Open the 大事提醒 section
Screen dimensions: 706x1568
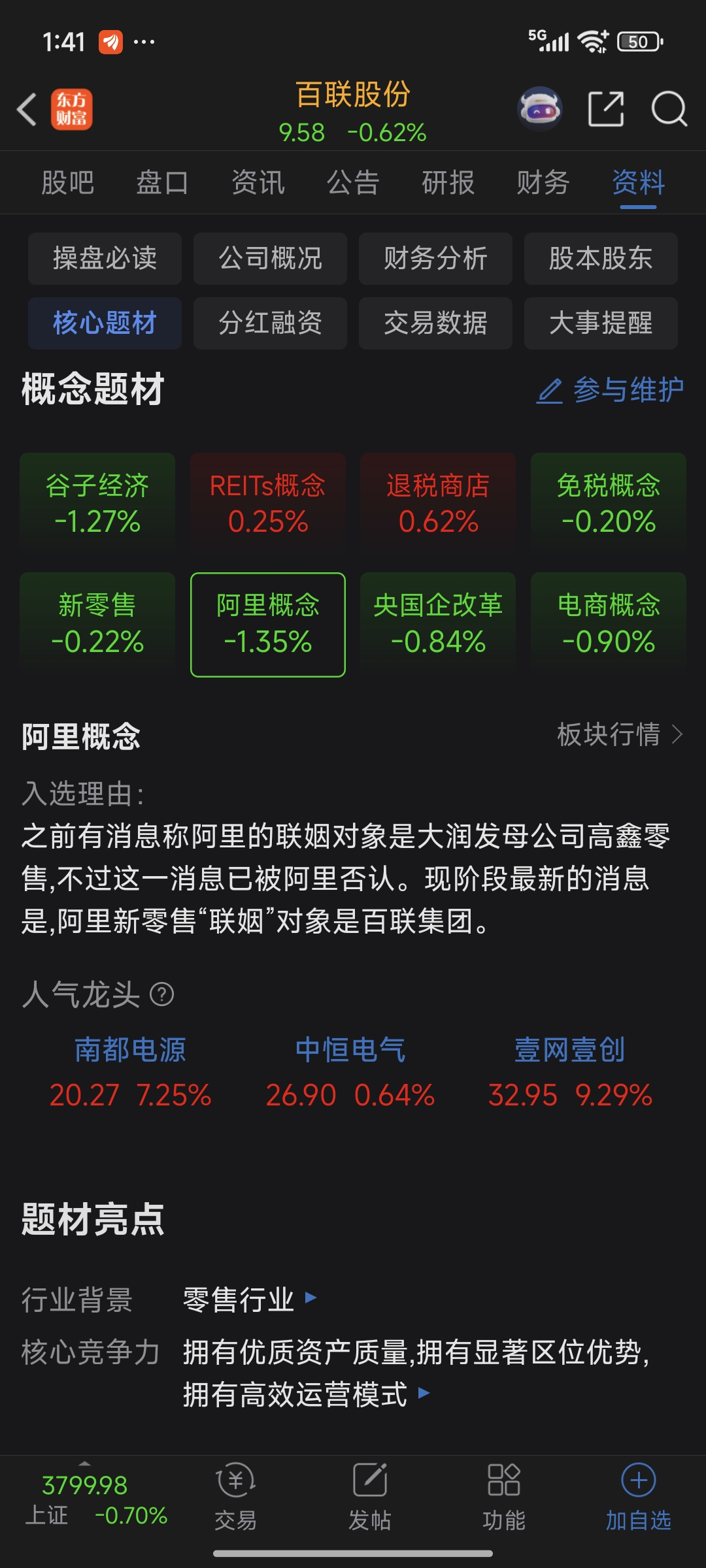coord(601,323)
